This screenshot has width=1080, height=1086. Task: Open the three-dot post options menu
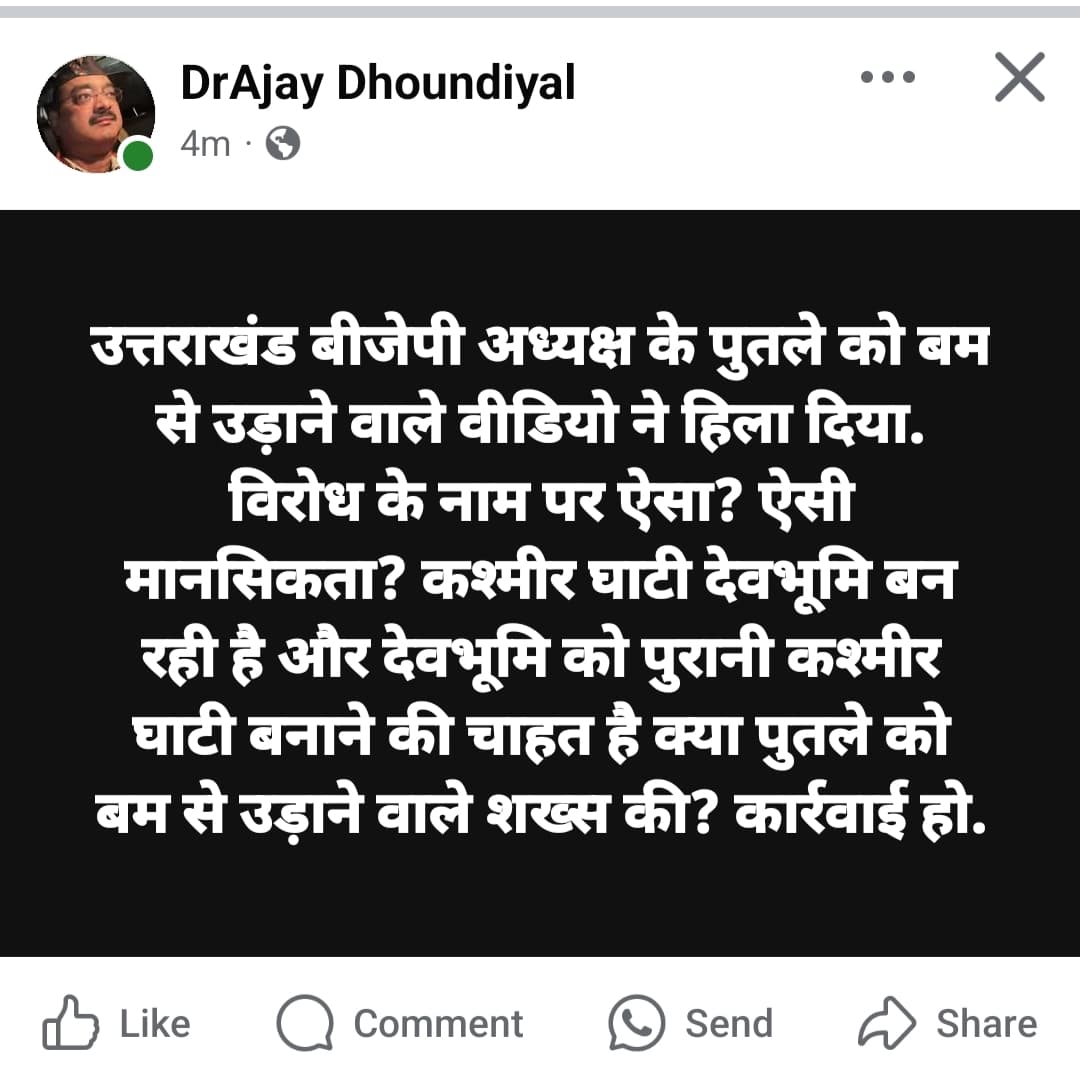pos(887,77)
